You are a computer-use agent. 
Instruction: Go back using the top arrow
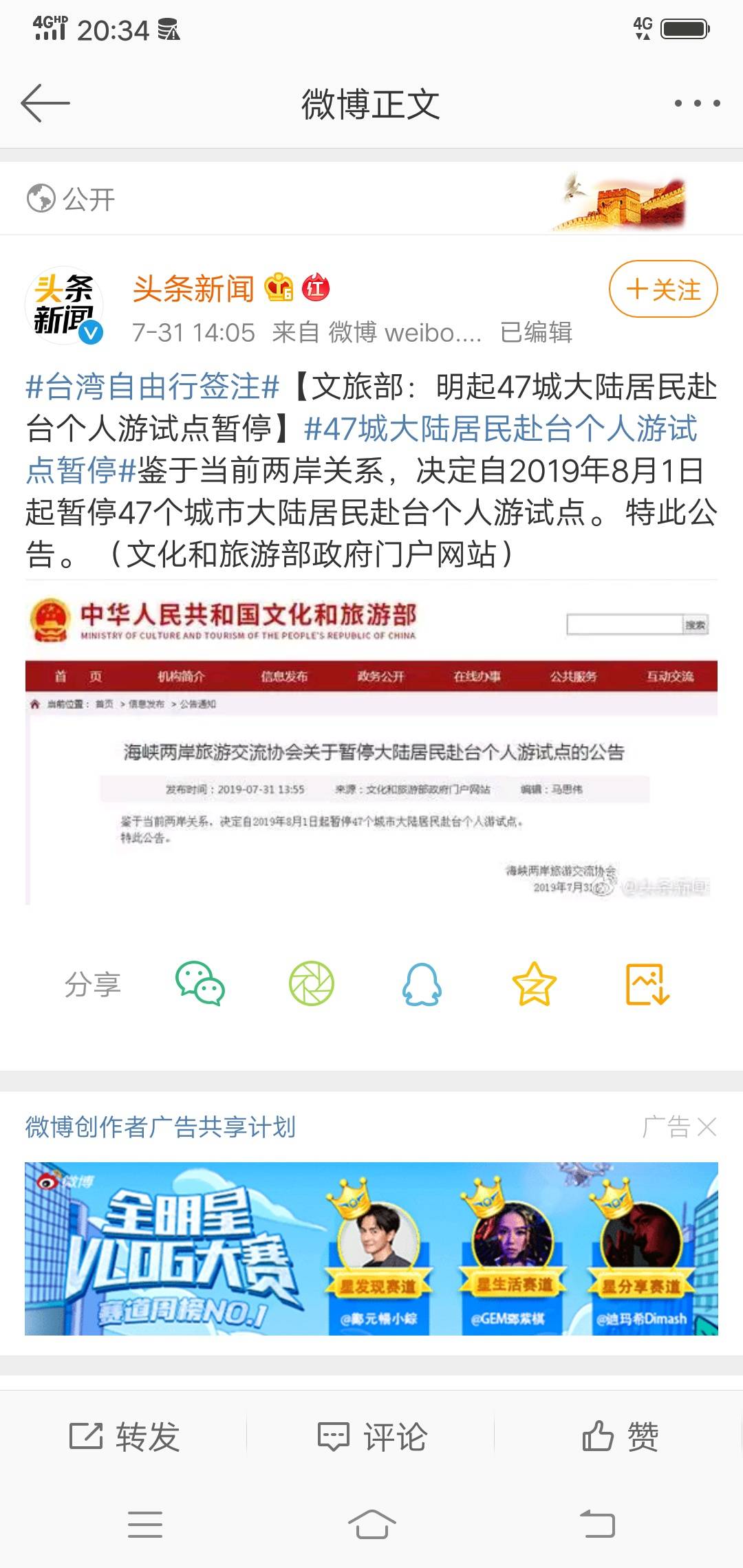point(45,103)
